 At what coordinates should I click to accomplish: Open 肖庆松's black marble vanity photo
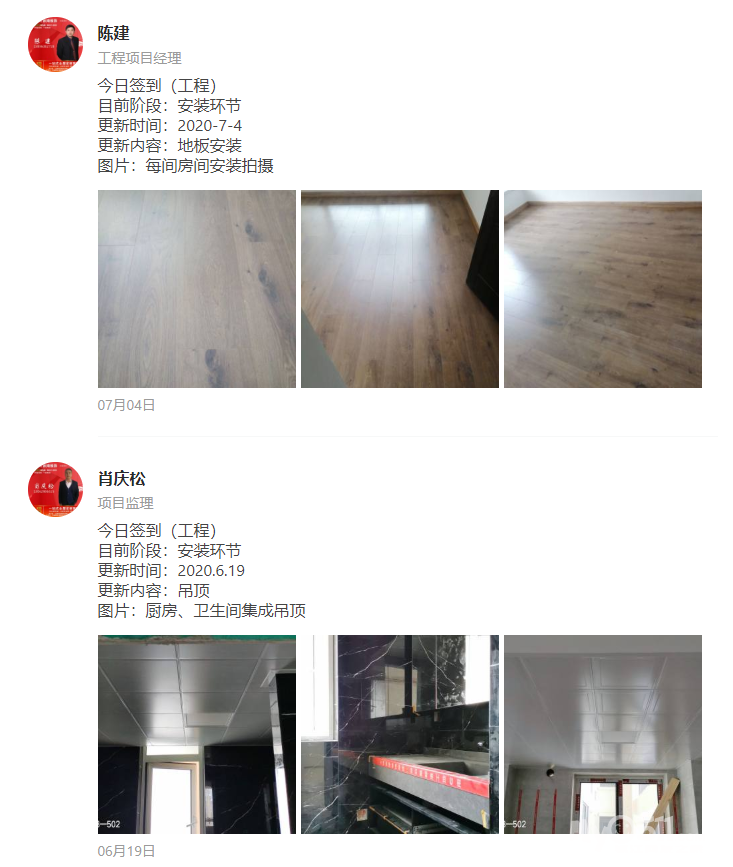coord(400,734)
